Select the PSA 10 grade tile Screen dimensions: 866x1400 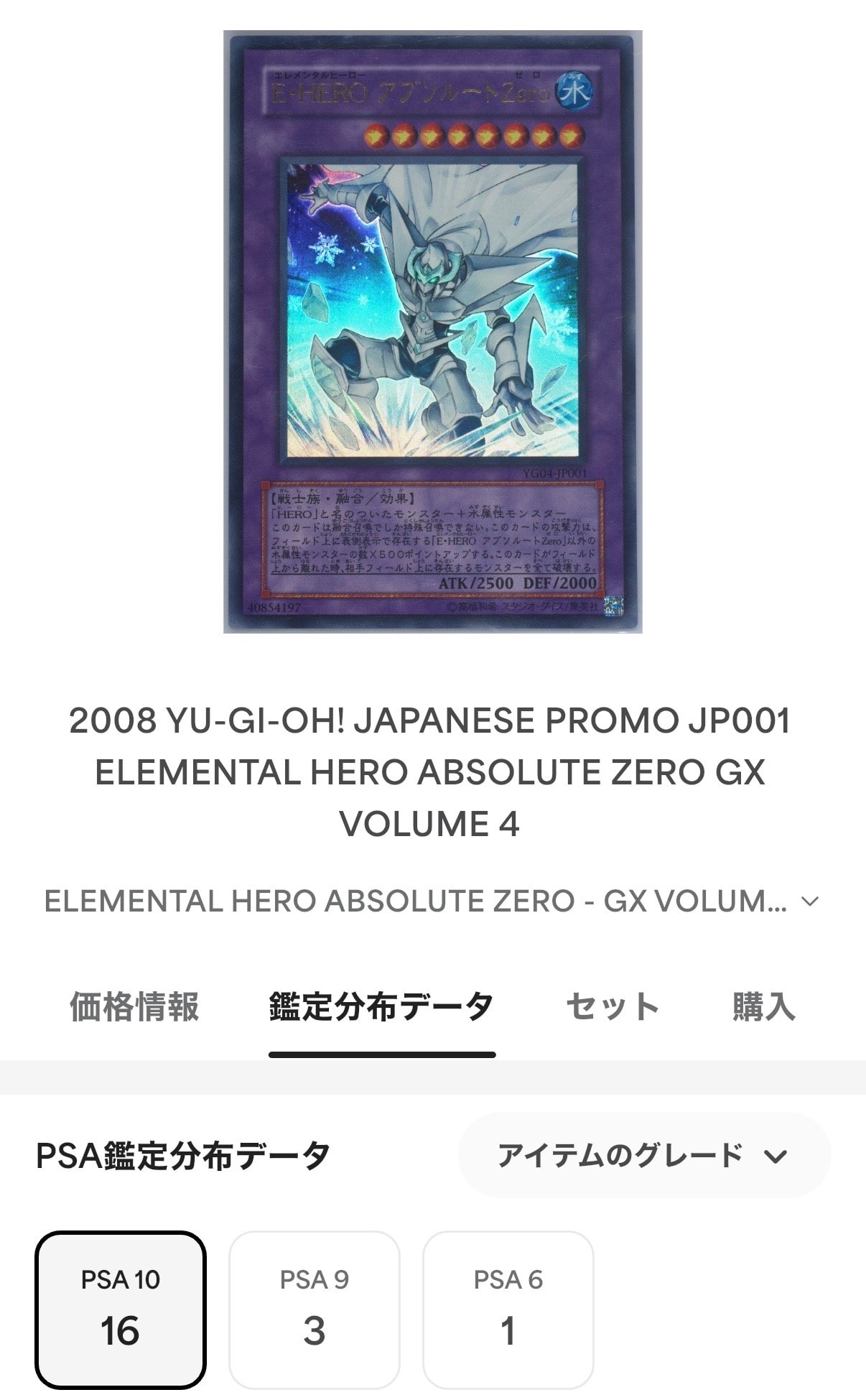coord(121,1309)
